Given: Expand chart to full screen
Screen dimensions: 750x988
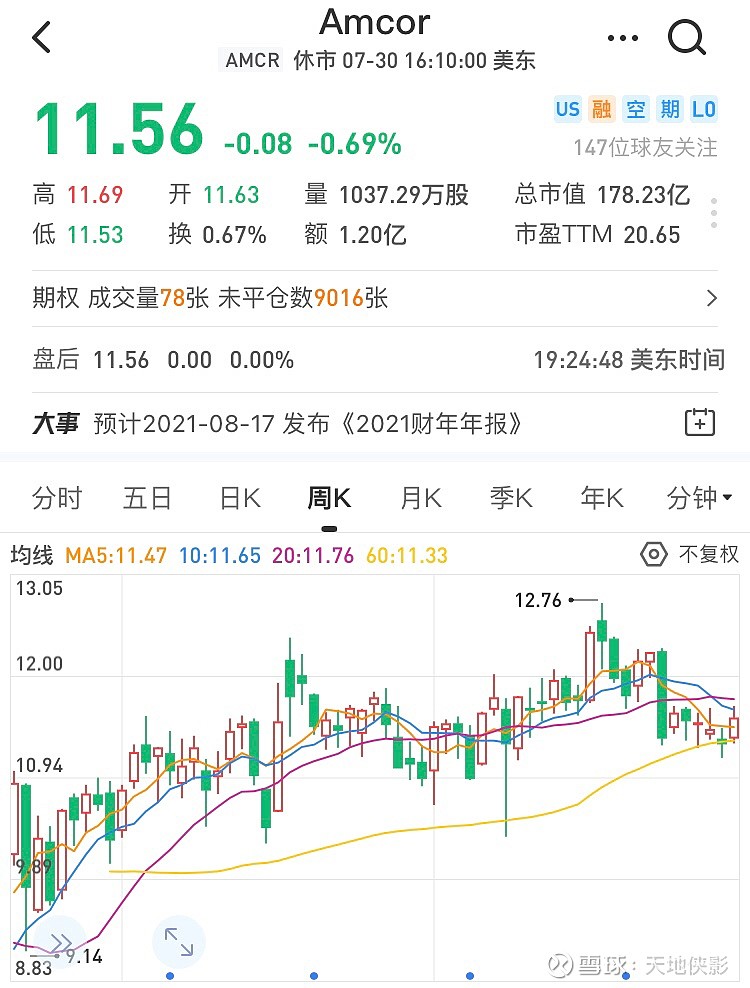Looking at the screenshot, I should click(x=178, y=941).
